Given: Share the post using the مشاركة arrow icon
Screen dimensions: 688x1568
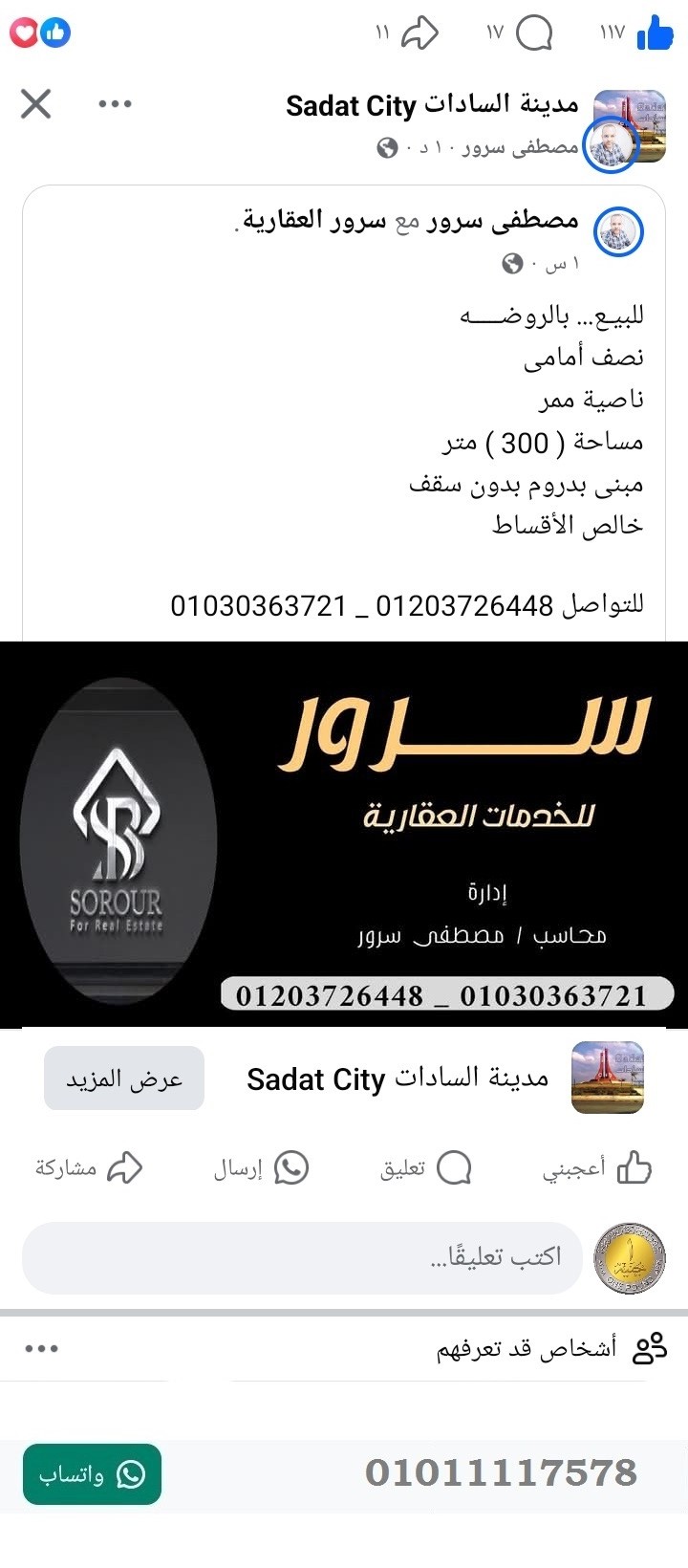Looking at the screenshot, I should (x=124, y=1167).
